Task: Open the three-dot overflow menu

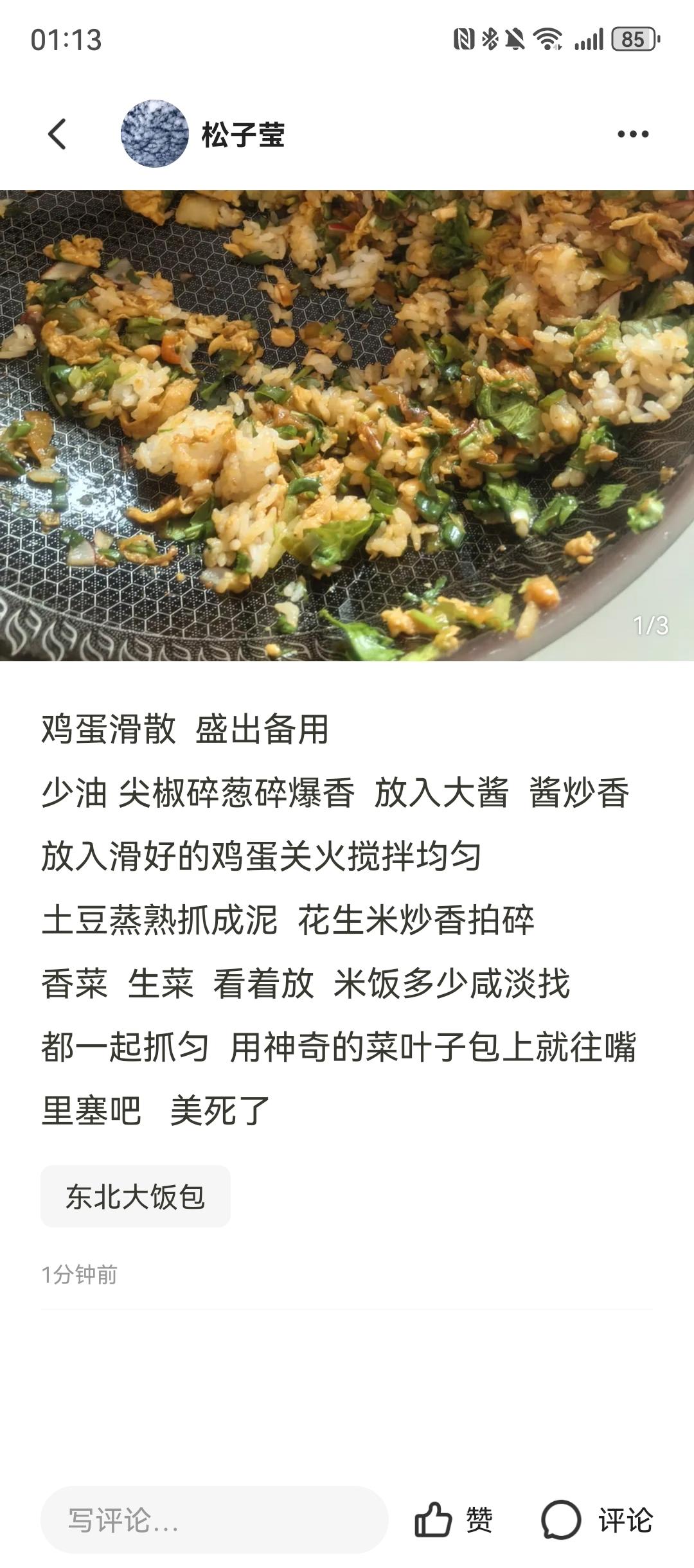Action: click(x=633, y=134)
